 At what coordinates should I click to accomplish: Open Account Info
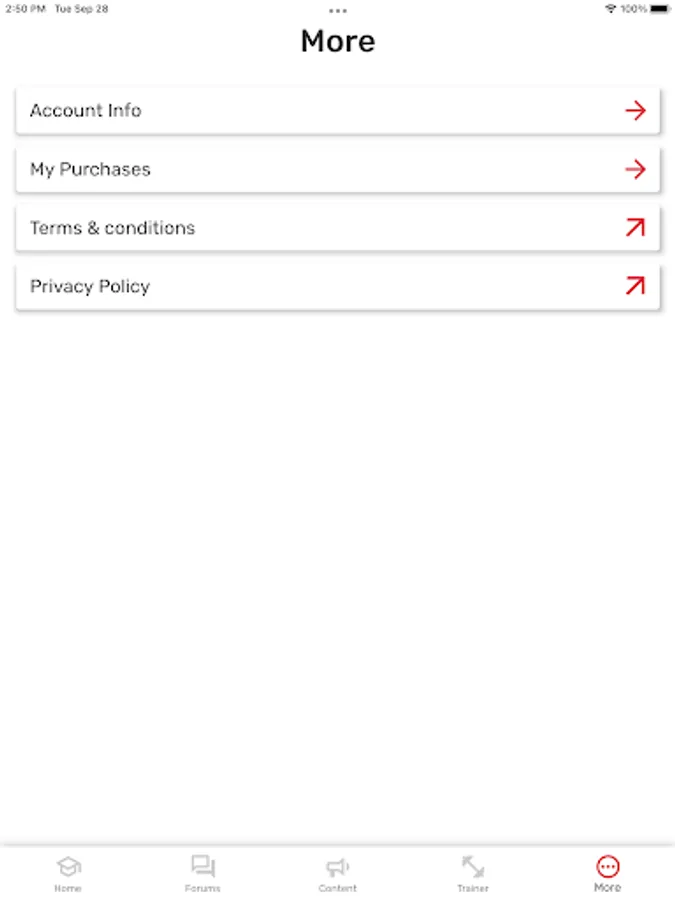click(x=338, y=110)
